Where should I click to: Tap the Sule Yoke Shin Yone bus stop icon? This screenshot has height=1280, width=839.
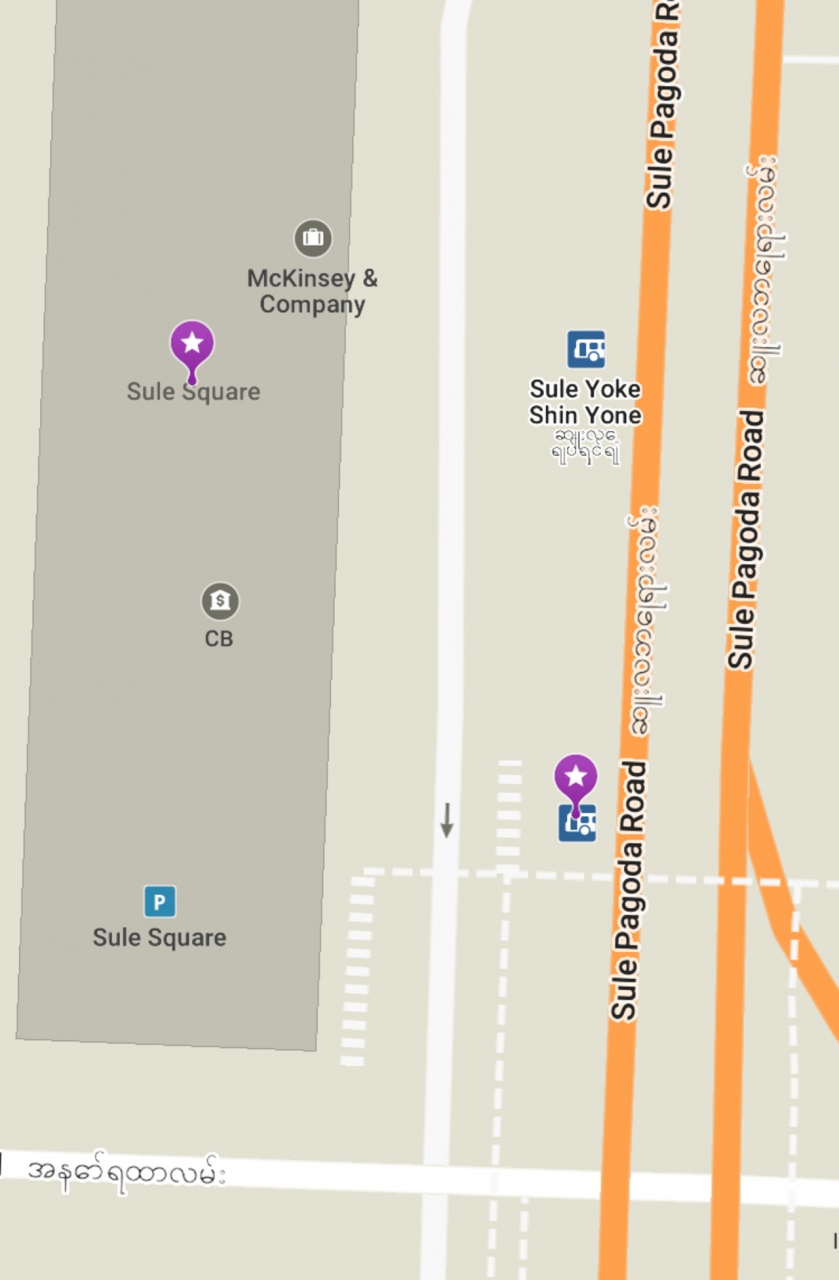[x=586, y=349]
